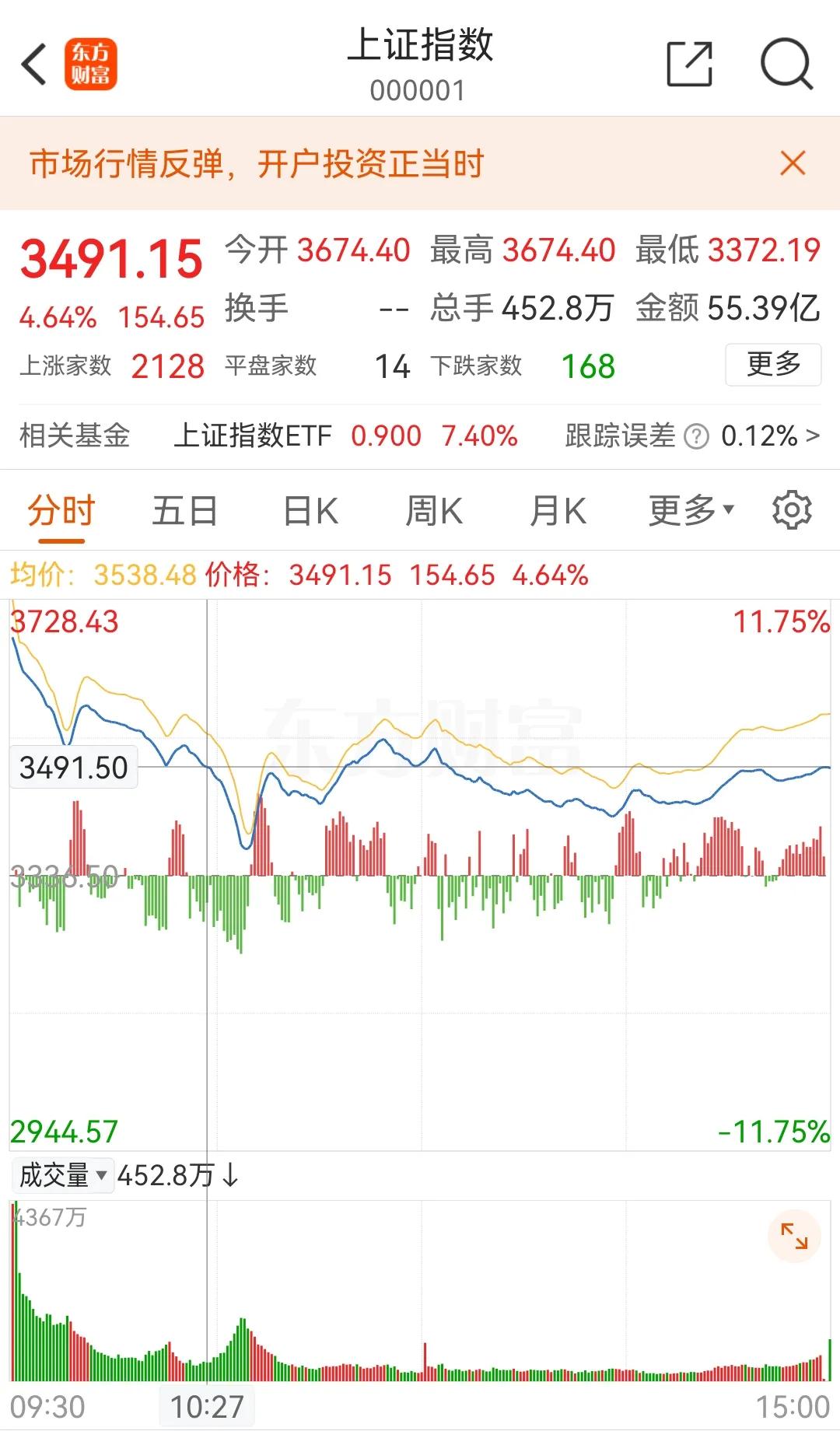Open the 市场行情反弹 promo banner

tap(257, 164)
